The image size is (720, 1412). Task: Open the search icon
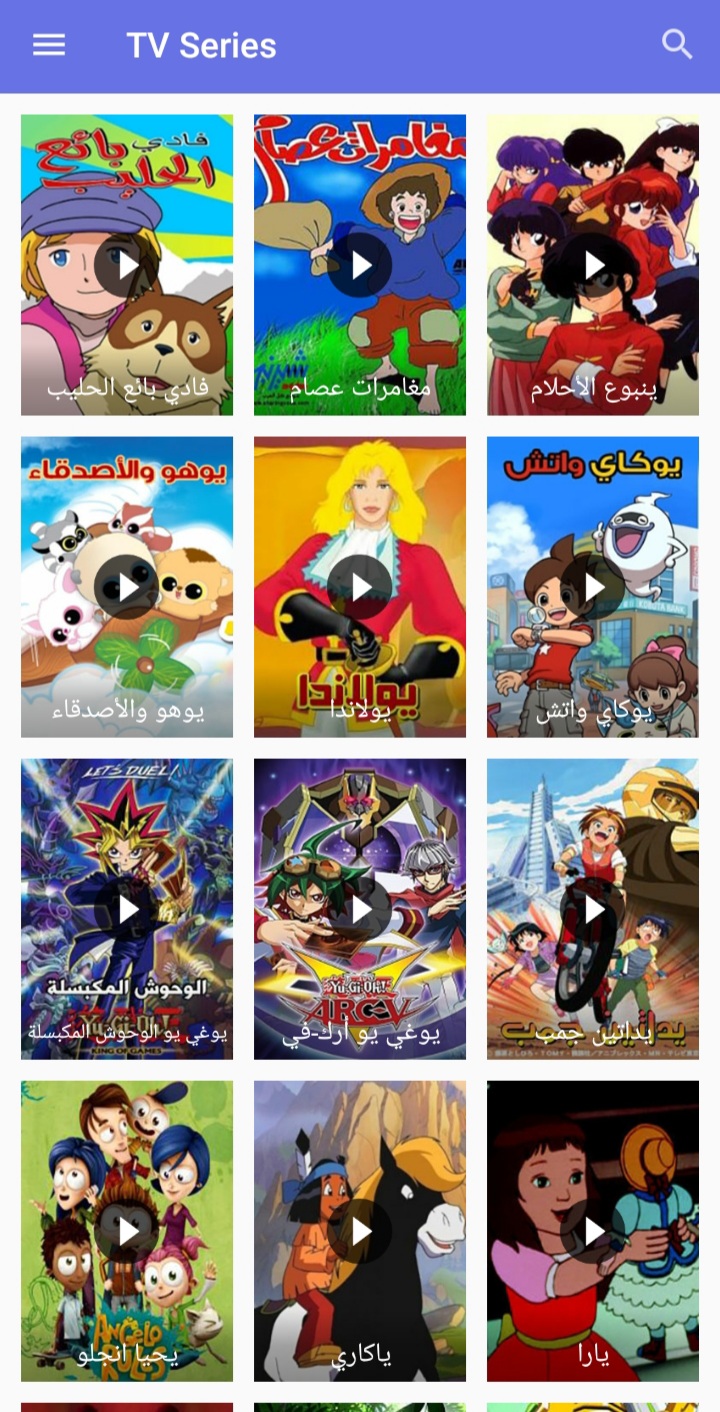[677, 45]
